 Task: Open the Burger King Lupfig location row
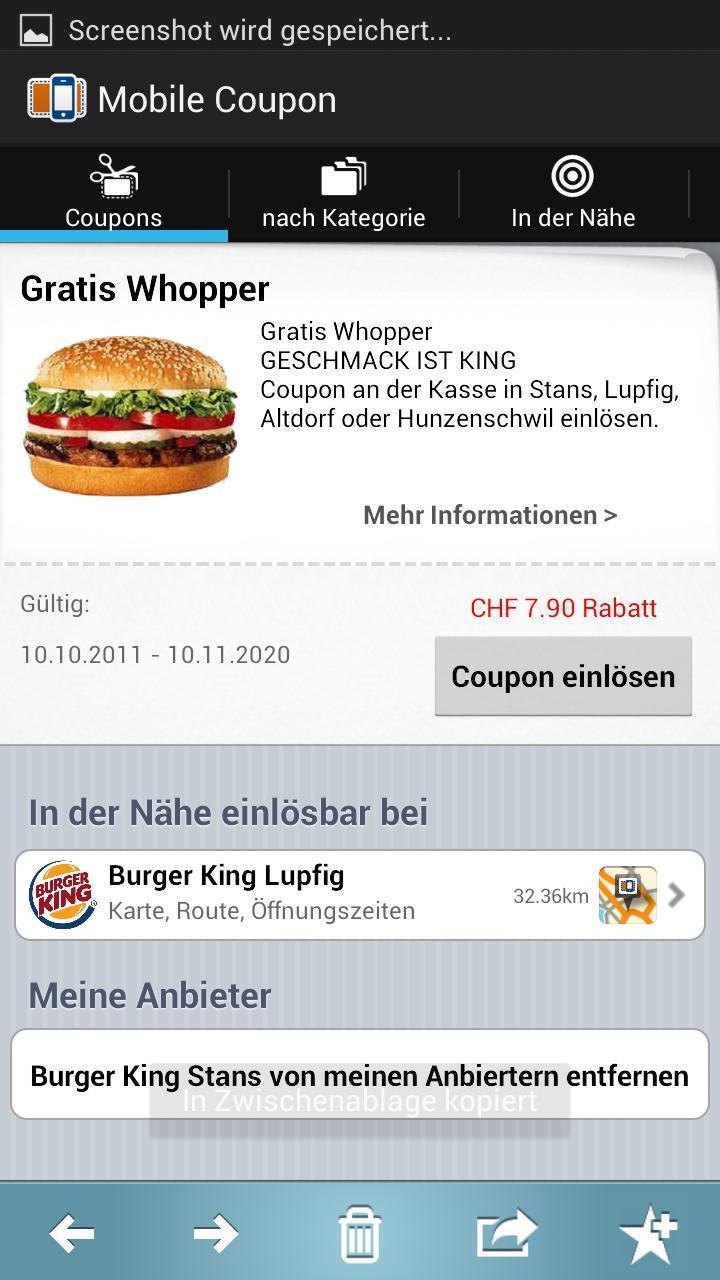[360, 895]
